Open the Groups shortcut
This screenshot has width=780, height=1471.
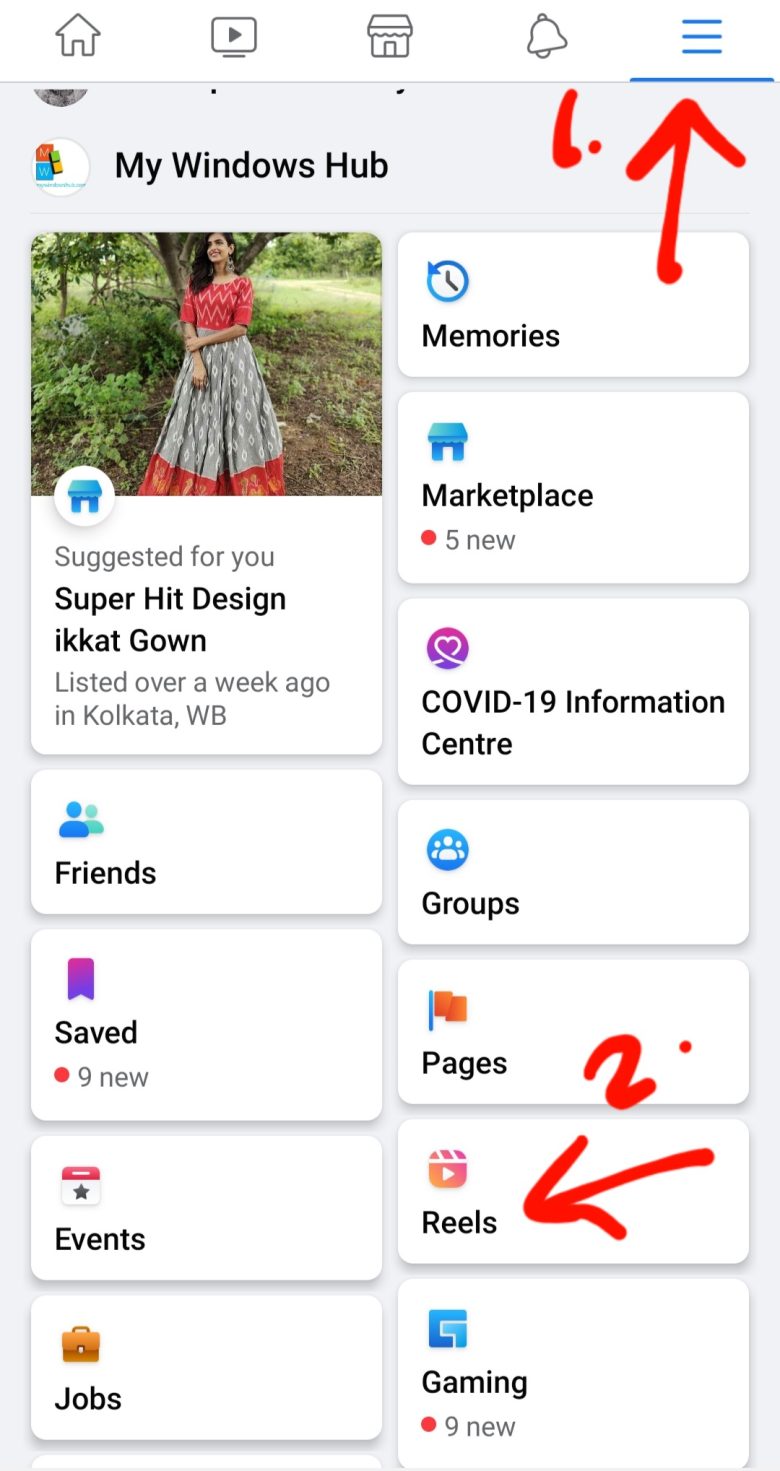pyautogui.click(x=573, y=872)
